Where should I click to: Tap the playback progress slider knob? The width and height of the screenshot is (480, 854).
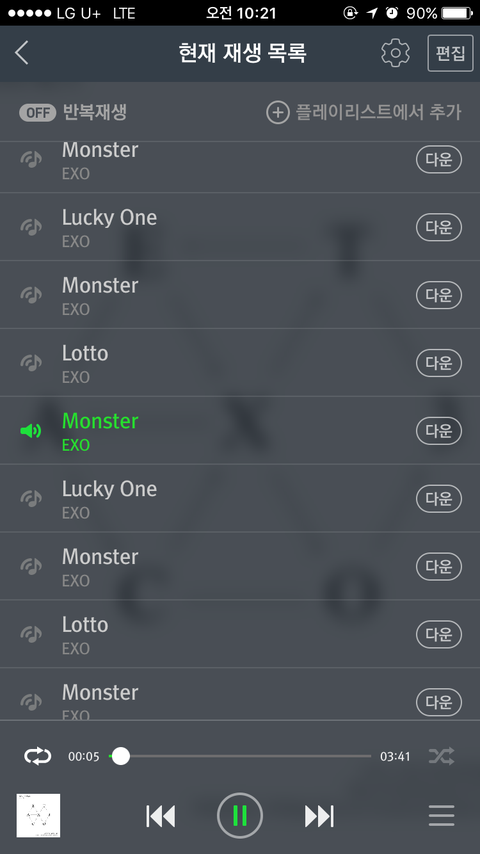(120, 756)
